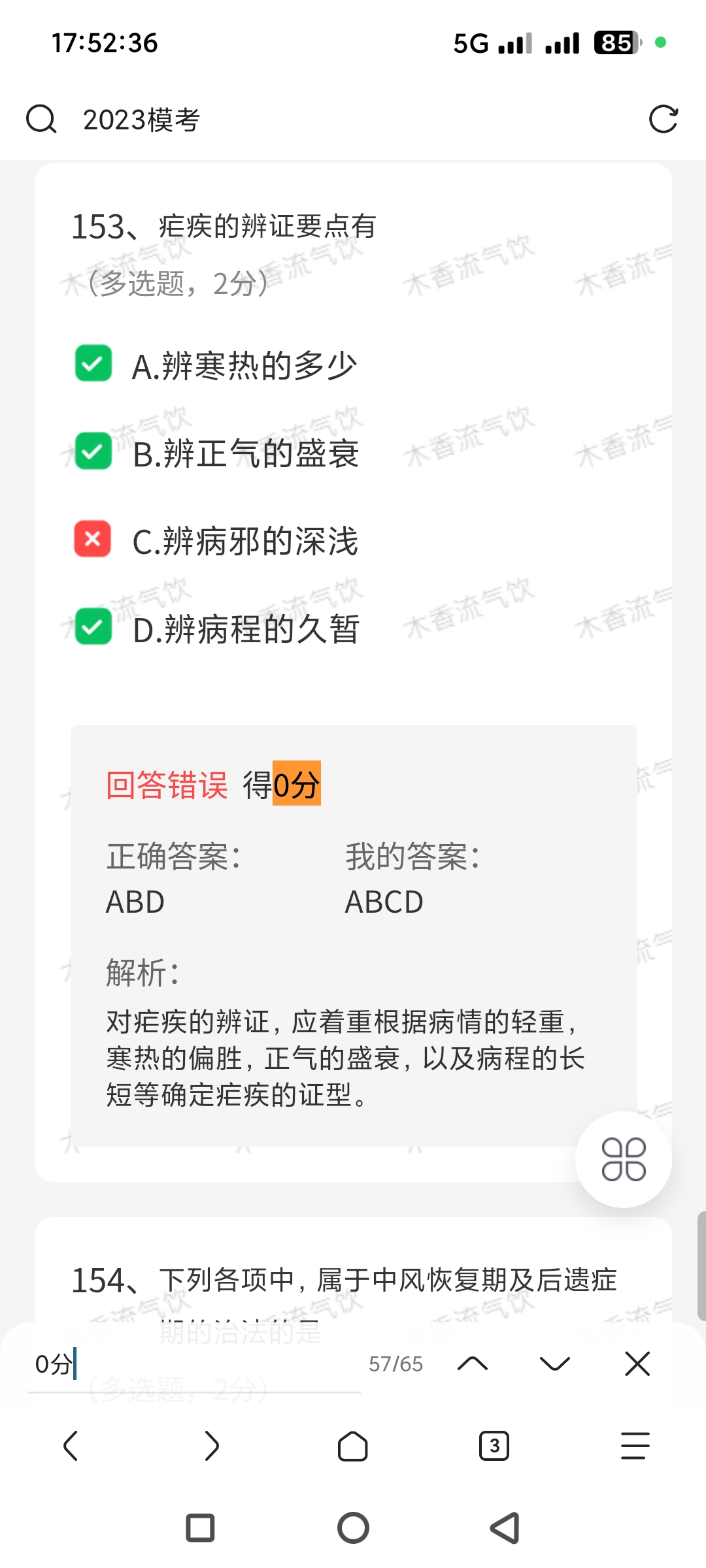Jump to previous search match
This screenshot has height=1568, width=706.
point(473,1364)
